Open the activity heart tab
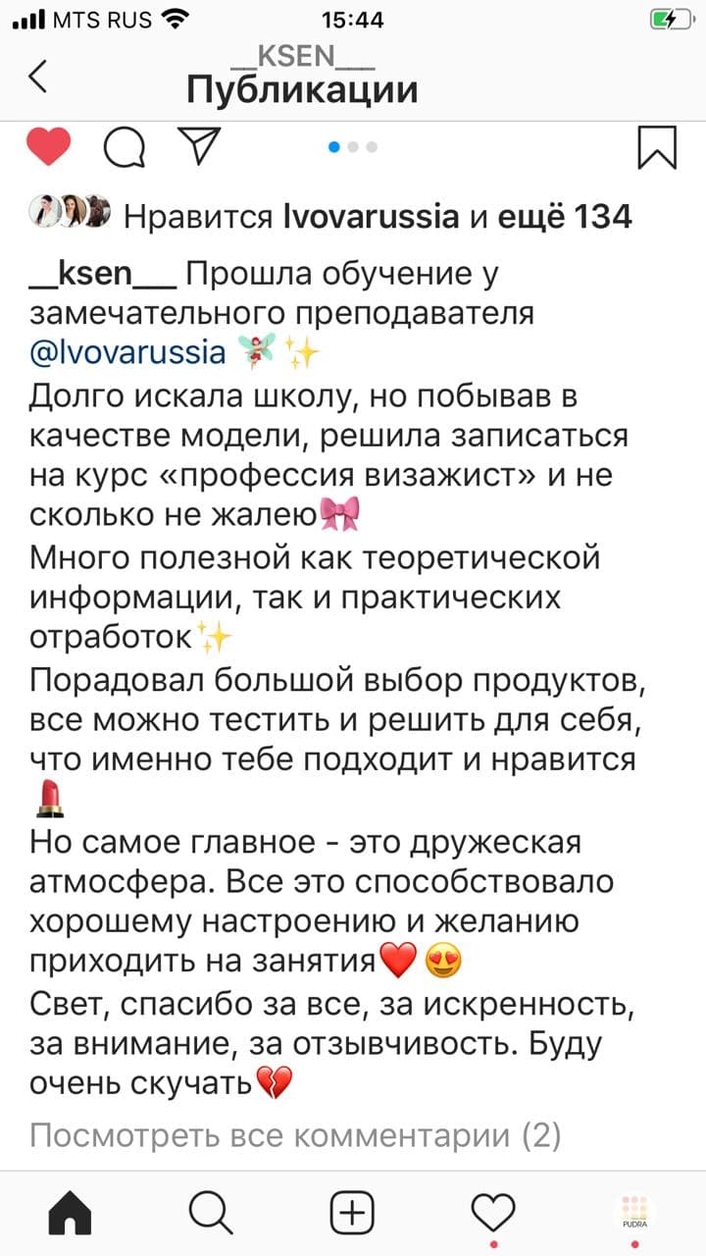This screenshot has height=1256, width=706. tap(493, 1213)
